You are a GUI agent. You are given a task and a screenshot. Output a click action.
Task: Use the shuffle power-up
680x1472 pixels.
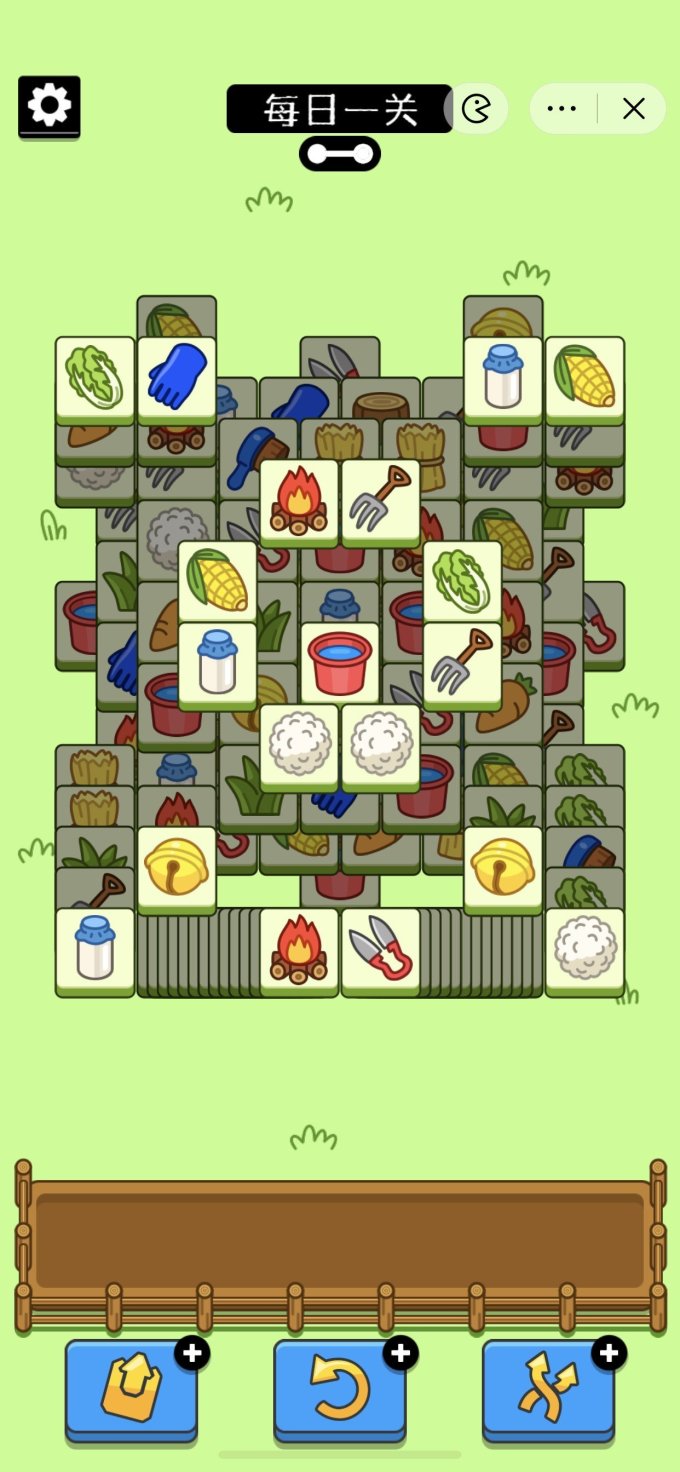click(548, 1390)
